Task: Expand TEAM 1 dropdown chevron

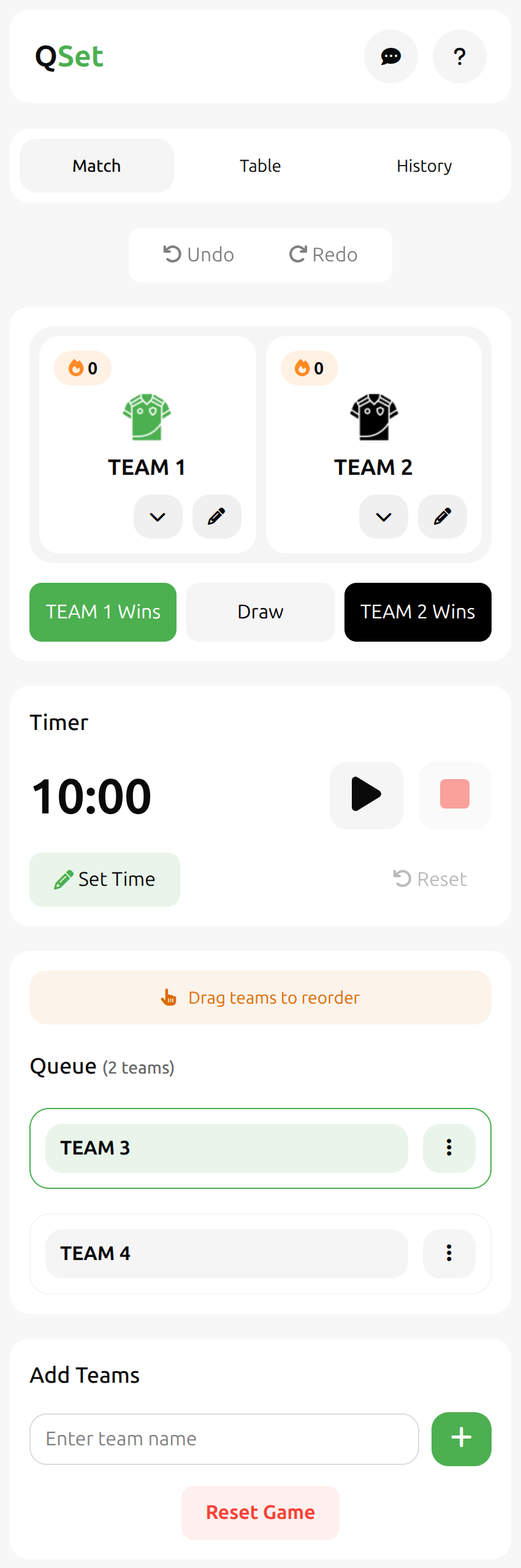Action: (158, 517)
